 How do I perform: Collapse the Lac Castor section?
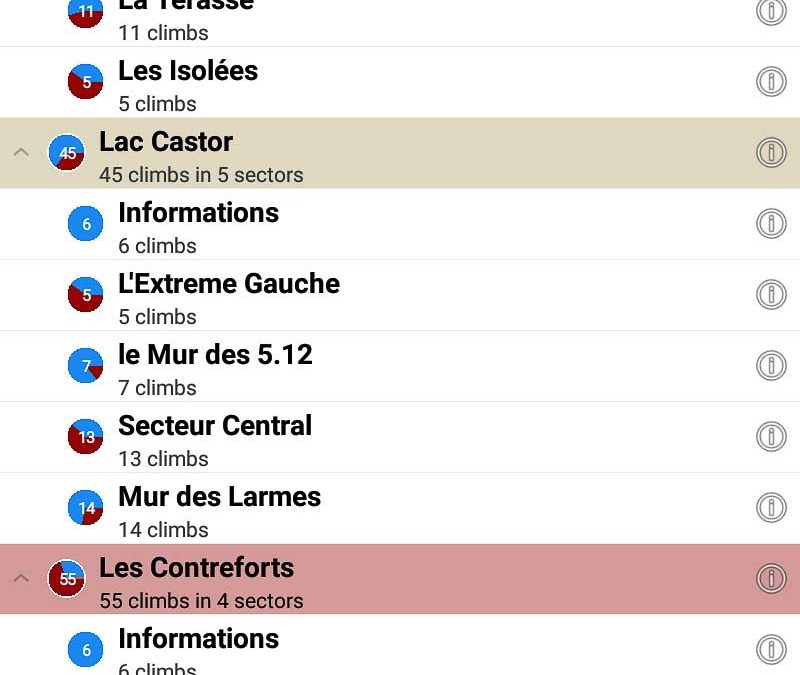click(21, 153)
